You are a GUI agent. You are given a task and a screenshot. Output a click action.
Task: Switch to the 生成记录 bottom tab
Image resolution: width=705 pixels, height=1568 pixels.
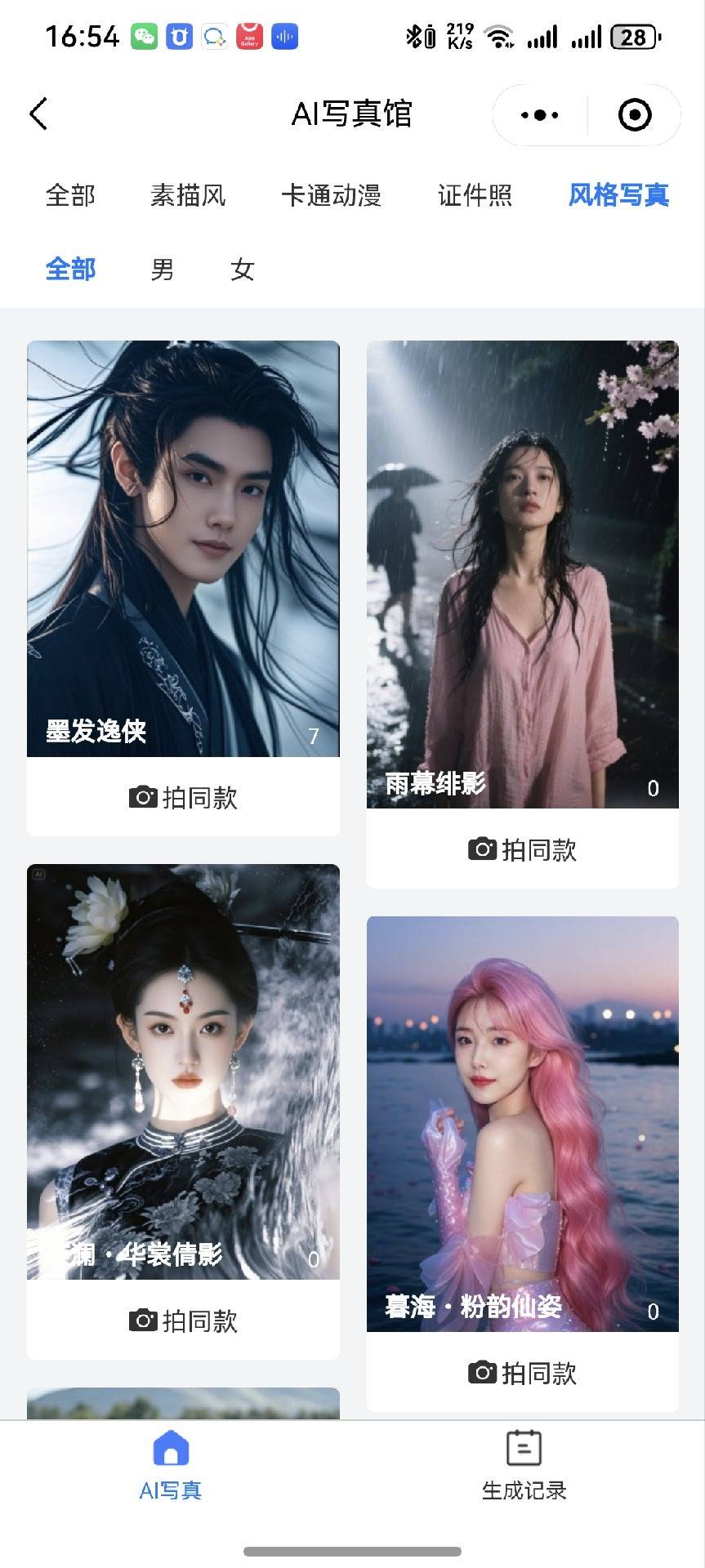524,1467
